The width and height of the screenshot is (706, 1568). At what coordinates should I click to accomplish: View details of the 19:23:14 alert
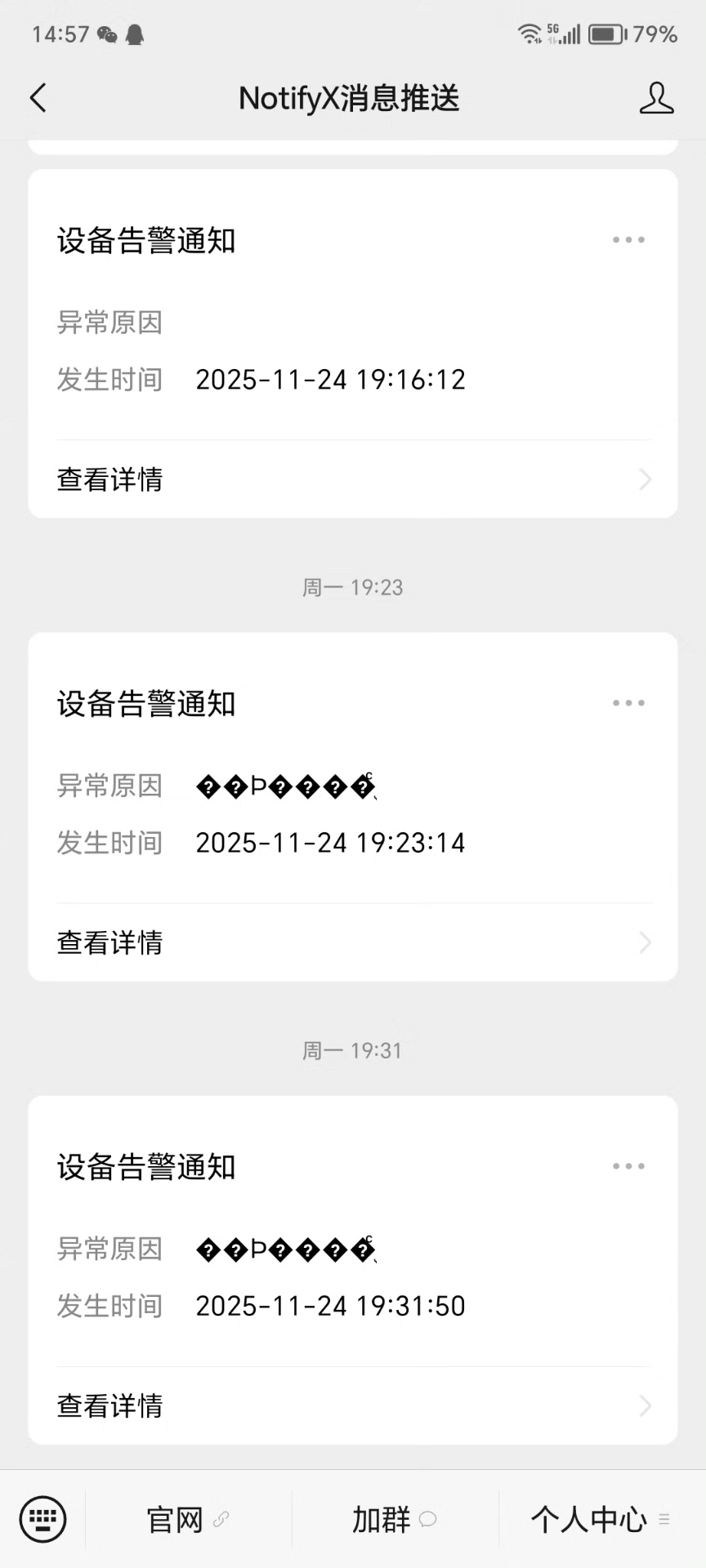point(353,942)
